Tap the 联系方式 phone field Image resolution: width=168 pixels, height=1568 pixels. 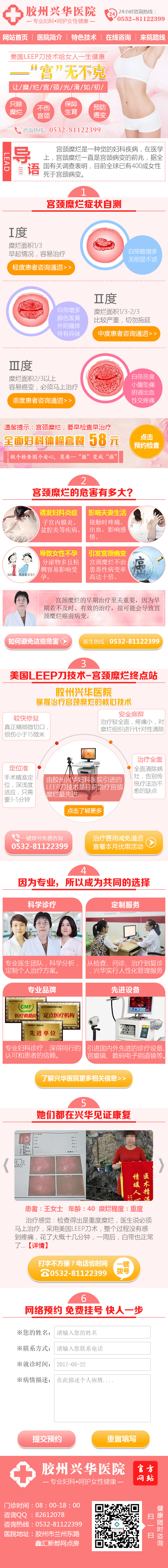(x=102, y=1348)
